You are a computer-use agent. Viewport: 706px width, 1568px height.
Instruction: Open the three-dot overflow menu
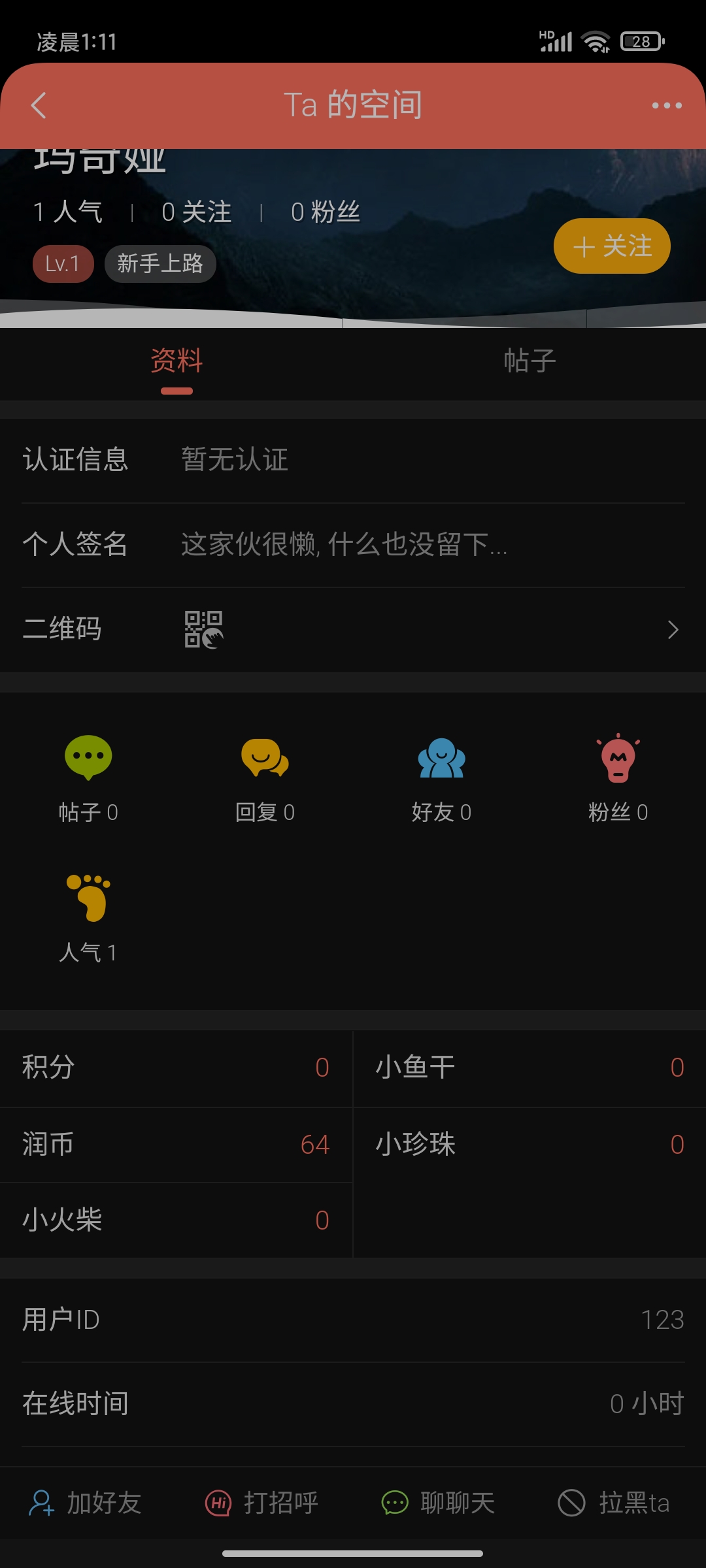[667, 105]
